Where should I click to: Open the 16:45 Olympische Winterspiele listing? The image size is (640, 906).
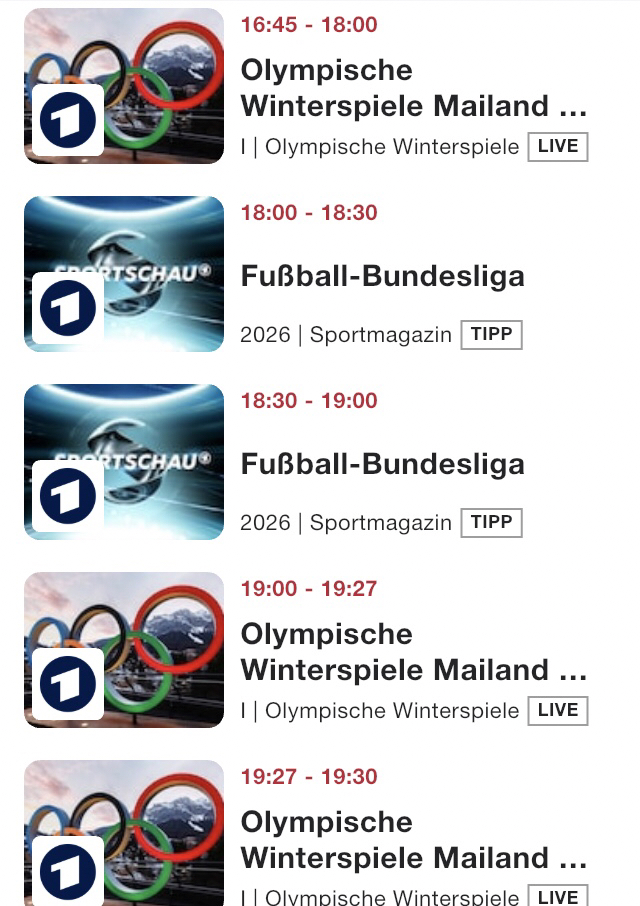click(x=412, y=88)
